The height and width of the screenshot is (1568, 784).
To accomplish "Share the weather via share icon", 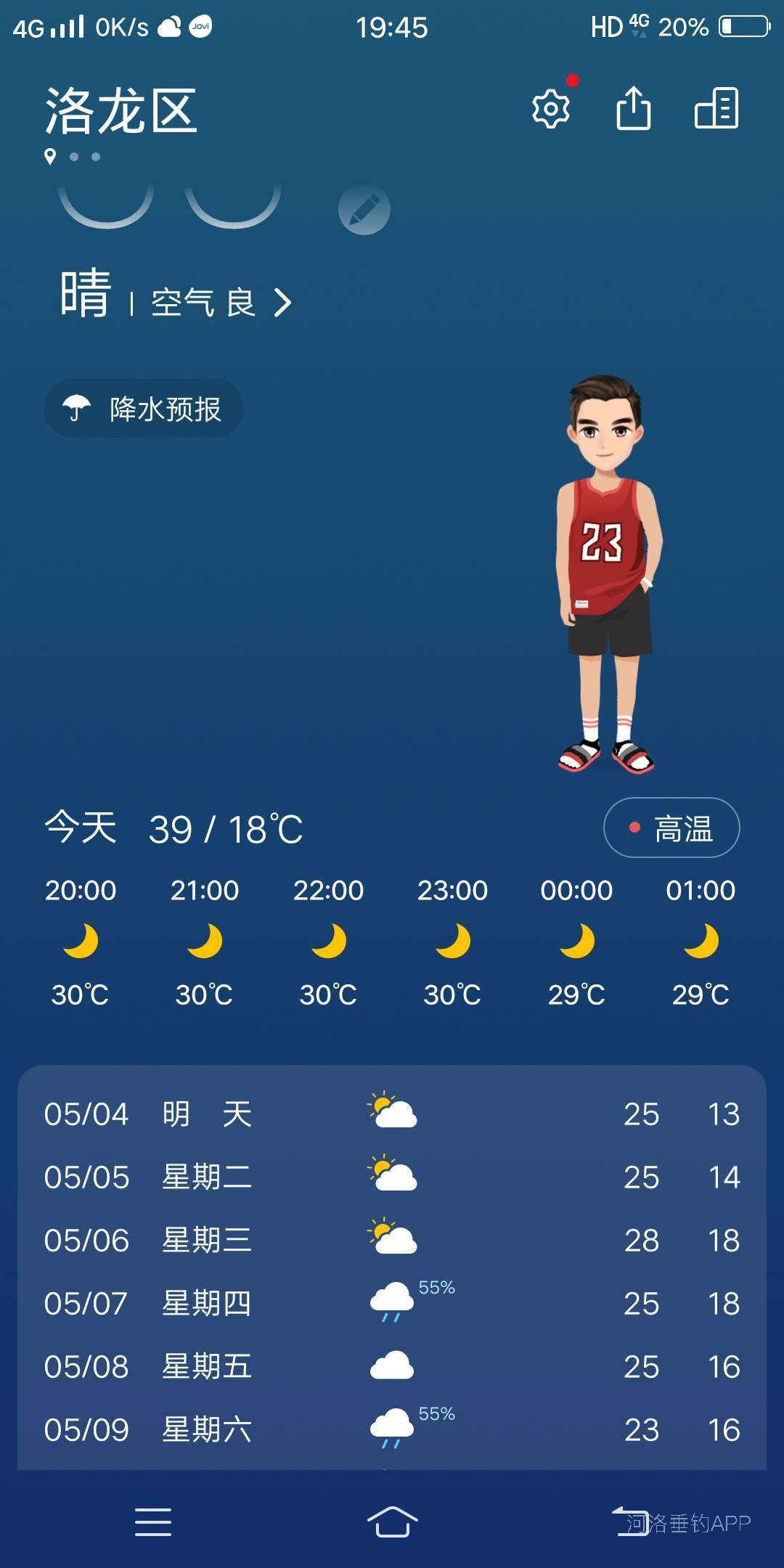I will 634,107.
